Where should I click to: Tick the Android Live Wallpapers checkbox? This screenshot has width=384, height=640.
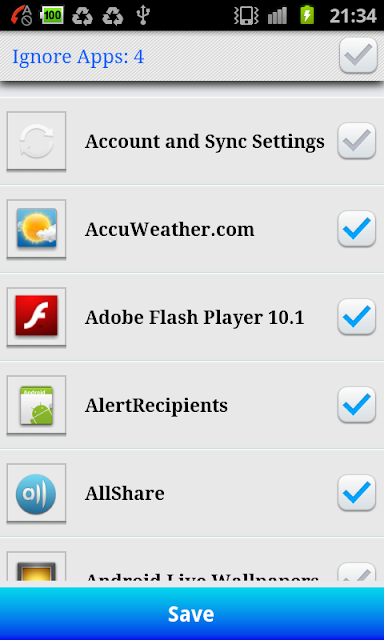357,572
